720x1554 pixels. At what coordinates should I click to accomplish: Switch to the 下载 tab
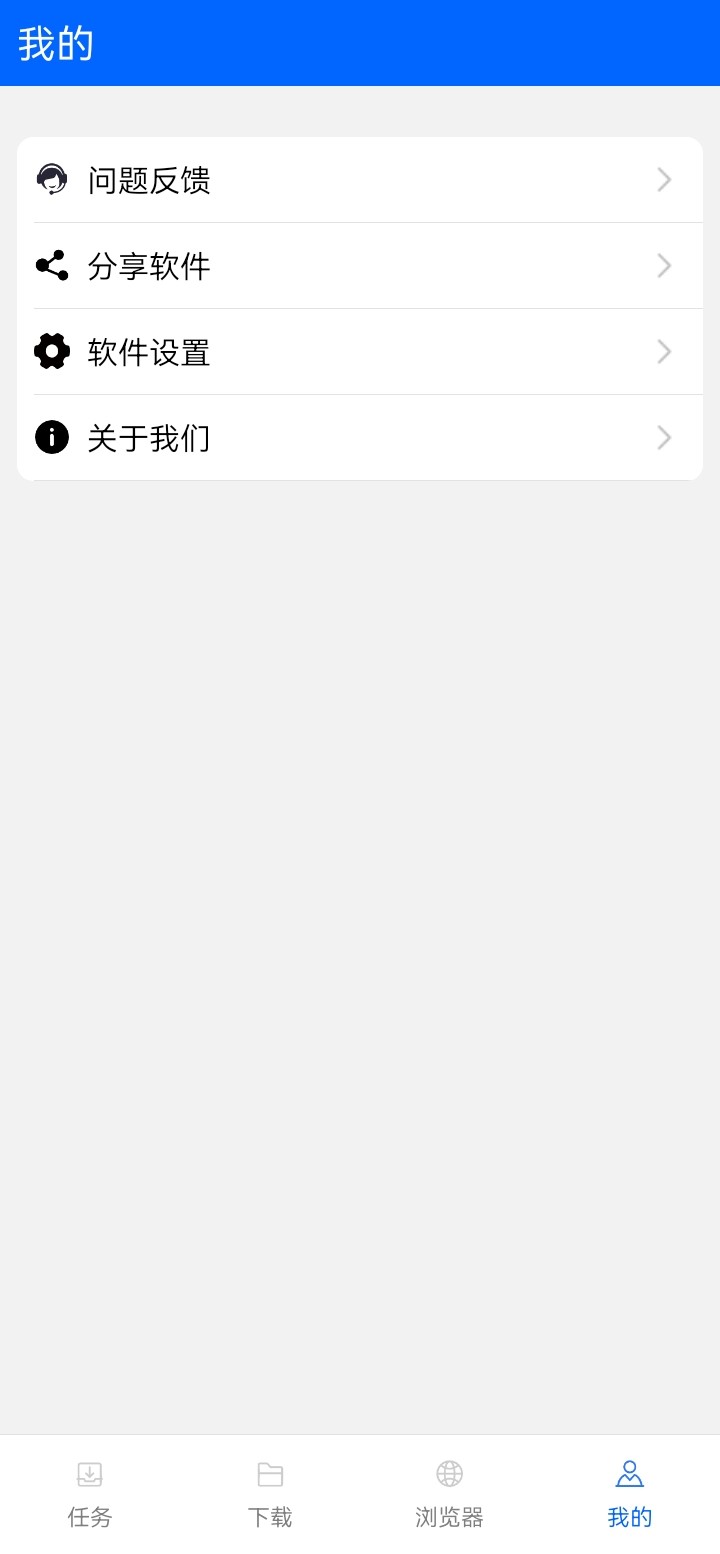pyautogui.click(x=269, y=1490)
